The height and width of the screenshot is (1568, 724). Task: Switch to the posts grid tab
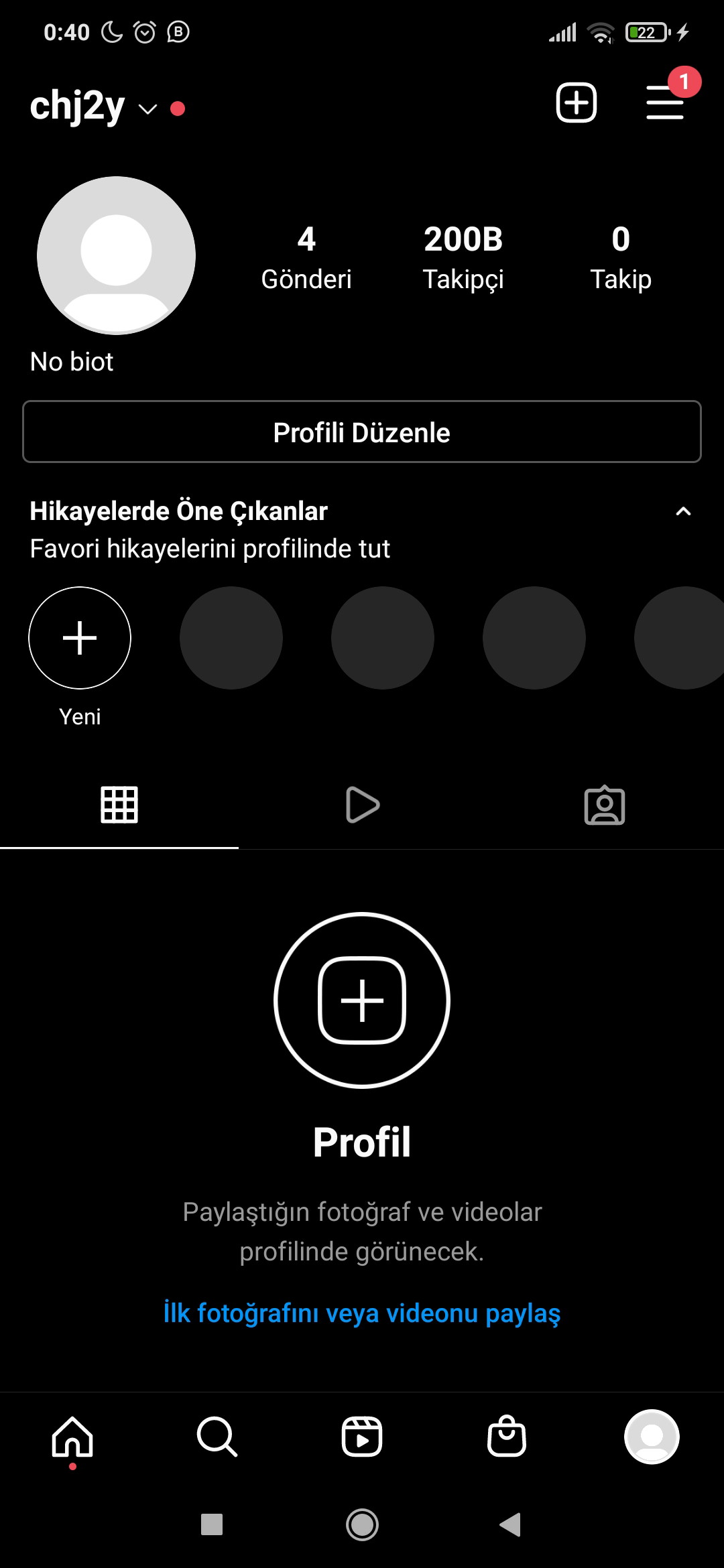[119, 805]
